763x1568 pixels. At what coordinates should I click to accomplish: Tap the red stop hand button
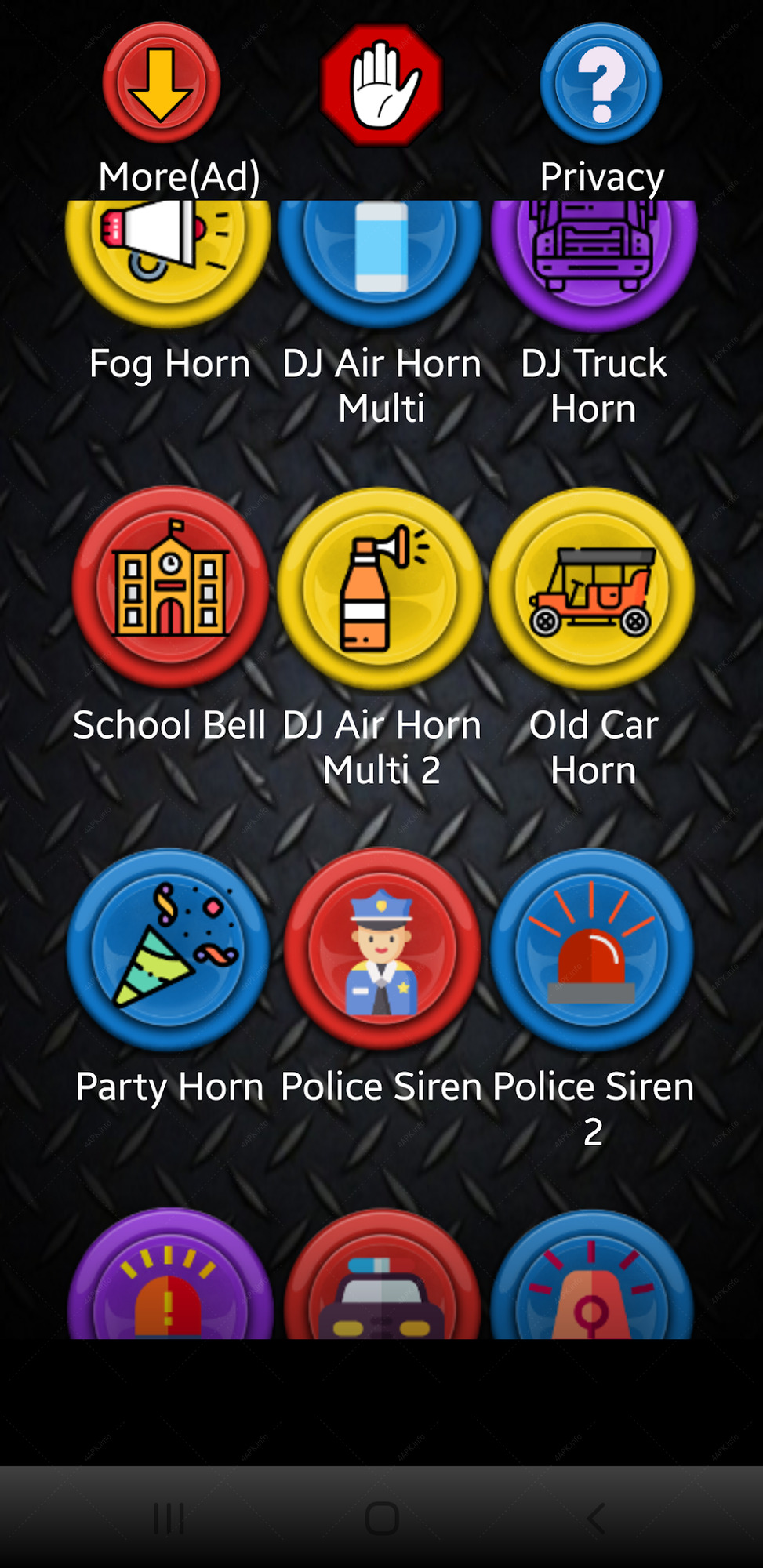(x=382, y=85)
